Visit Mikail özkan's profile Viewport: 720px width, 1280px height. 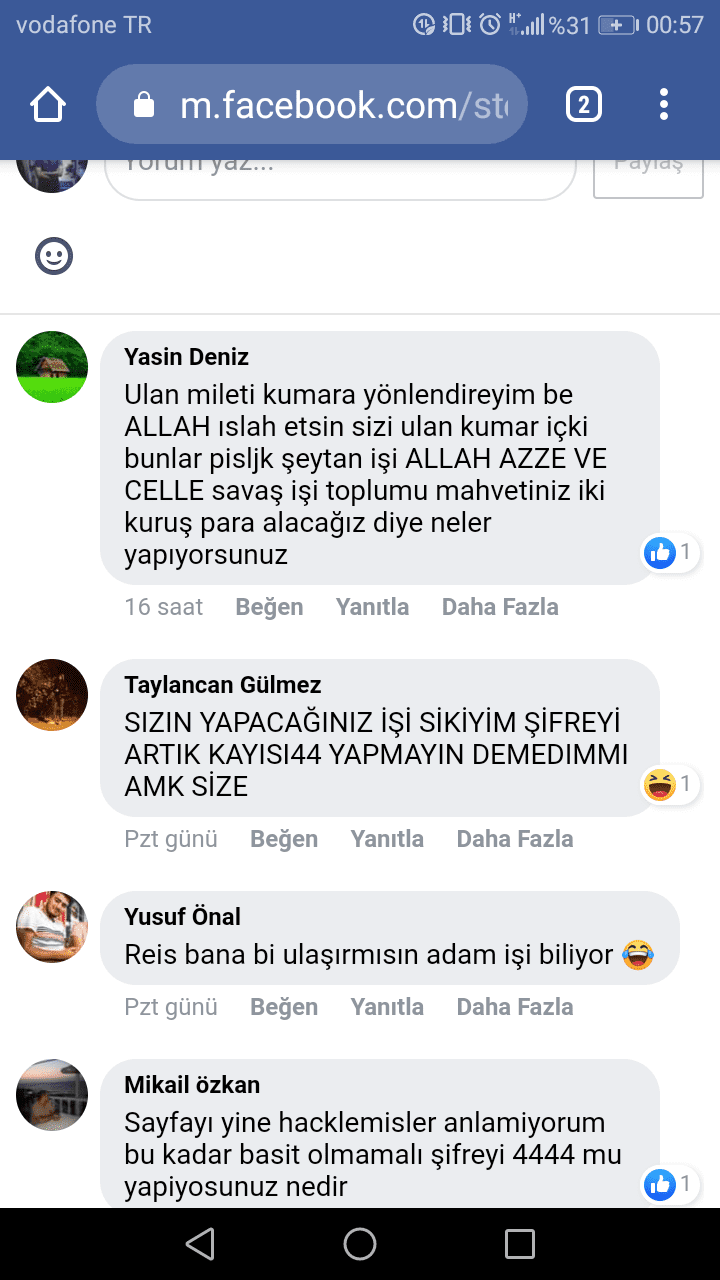[192, 1085]
